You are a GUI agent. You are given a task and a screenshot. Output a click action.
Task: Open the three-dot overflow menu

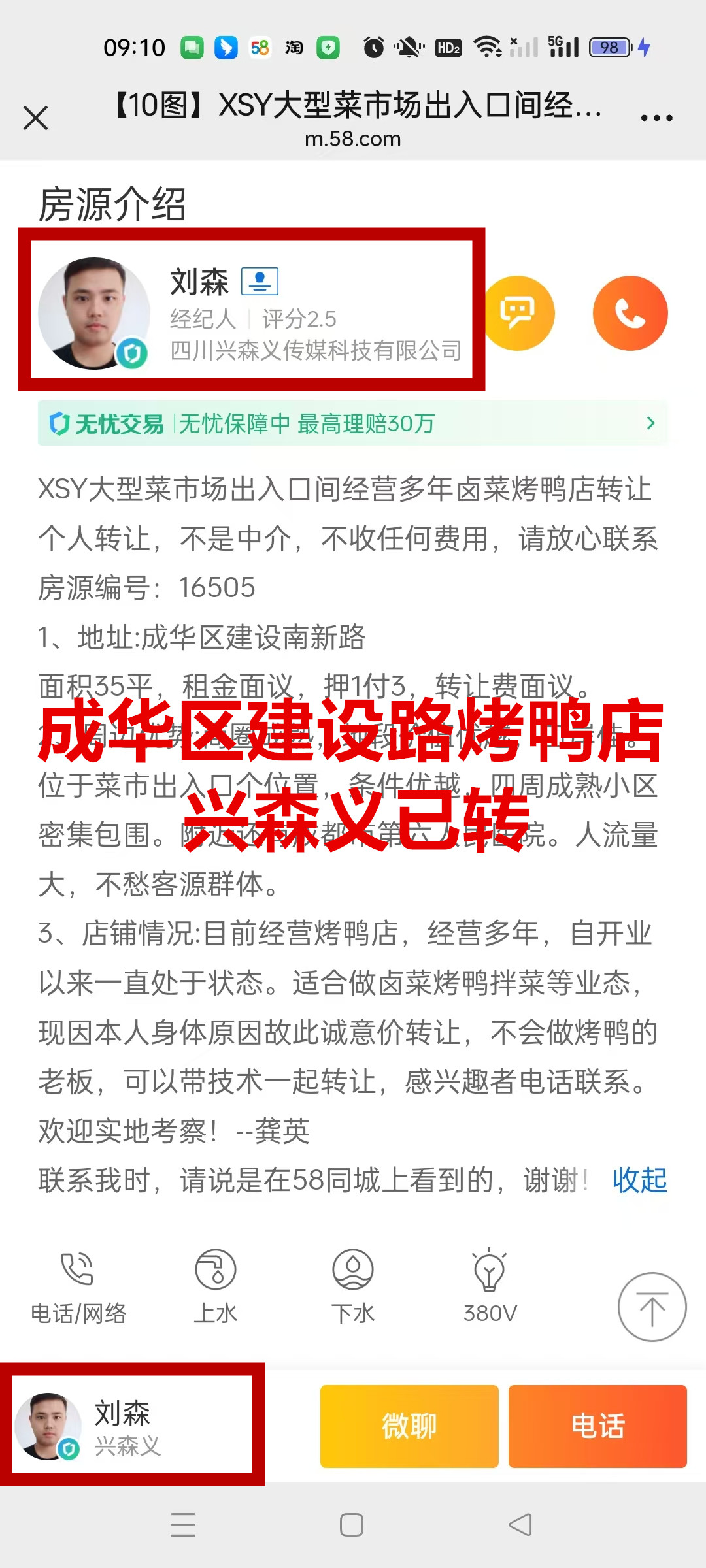click(656, 118)
